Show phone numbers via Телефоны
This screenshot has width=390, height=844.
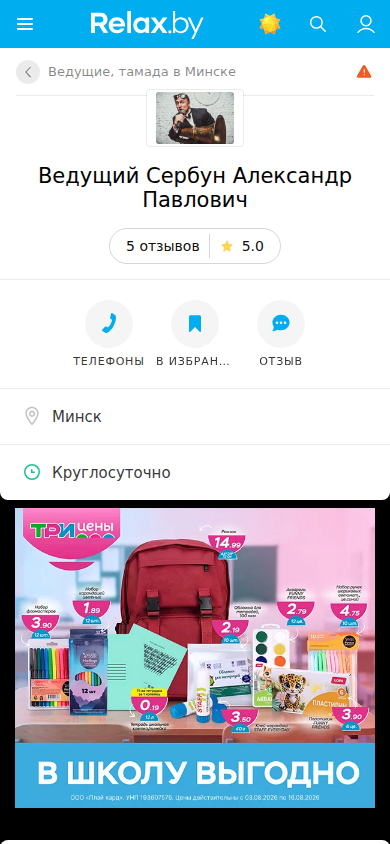pos(109,334)
